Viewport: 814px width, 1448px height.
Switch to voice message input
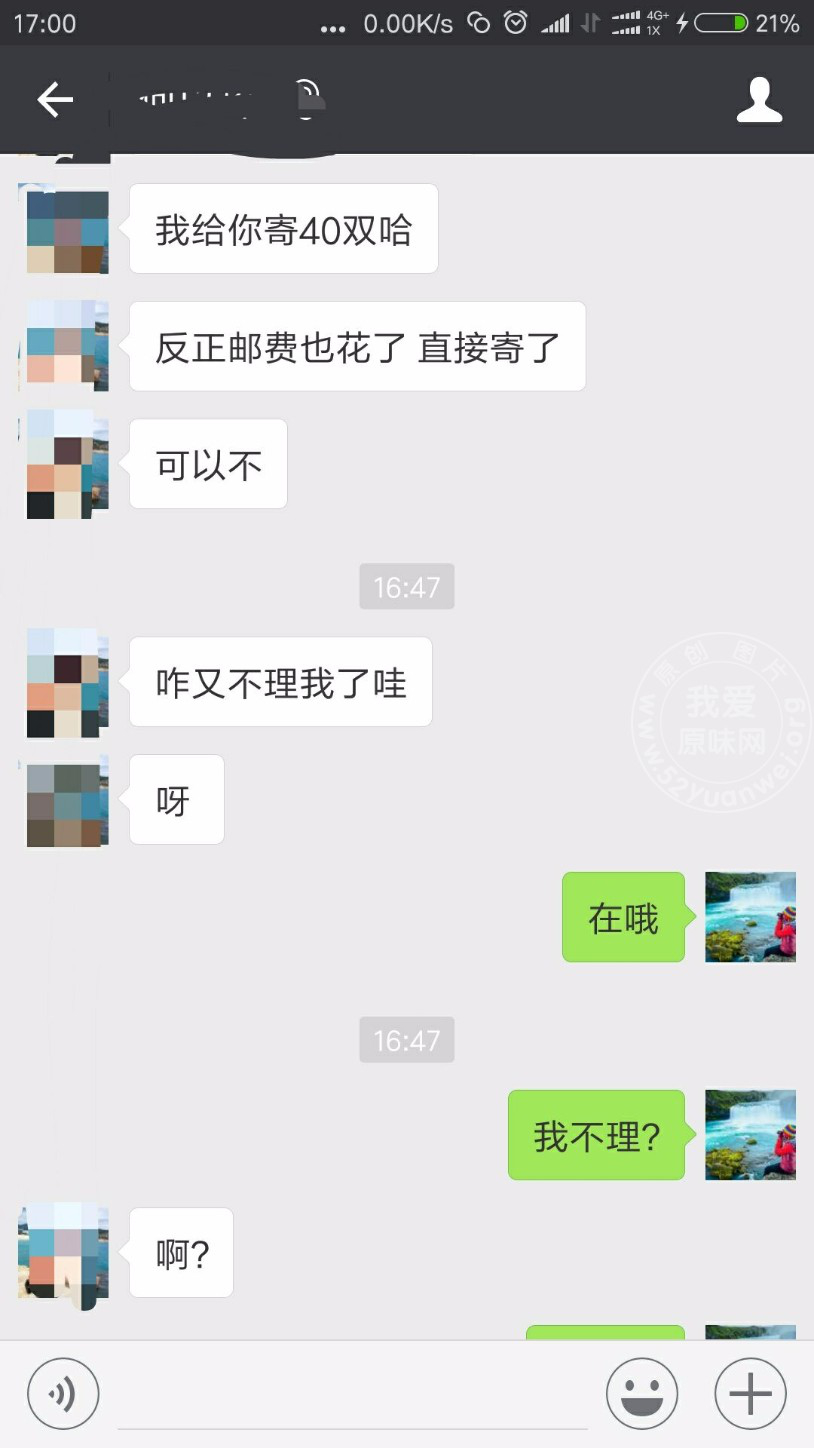pyautogui.click(x=63, y=1393)
